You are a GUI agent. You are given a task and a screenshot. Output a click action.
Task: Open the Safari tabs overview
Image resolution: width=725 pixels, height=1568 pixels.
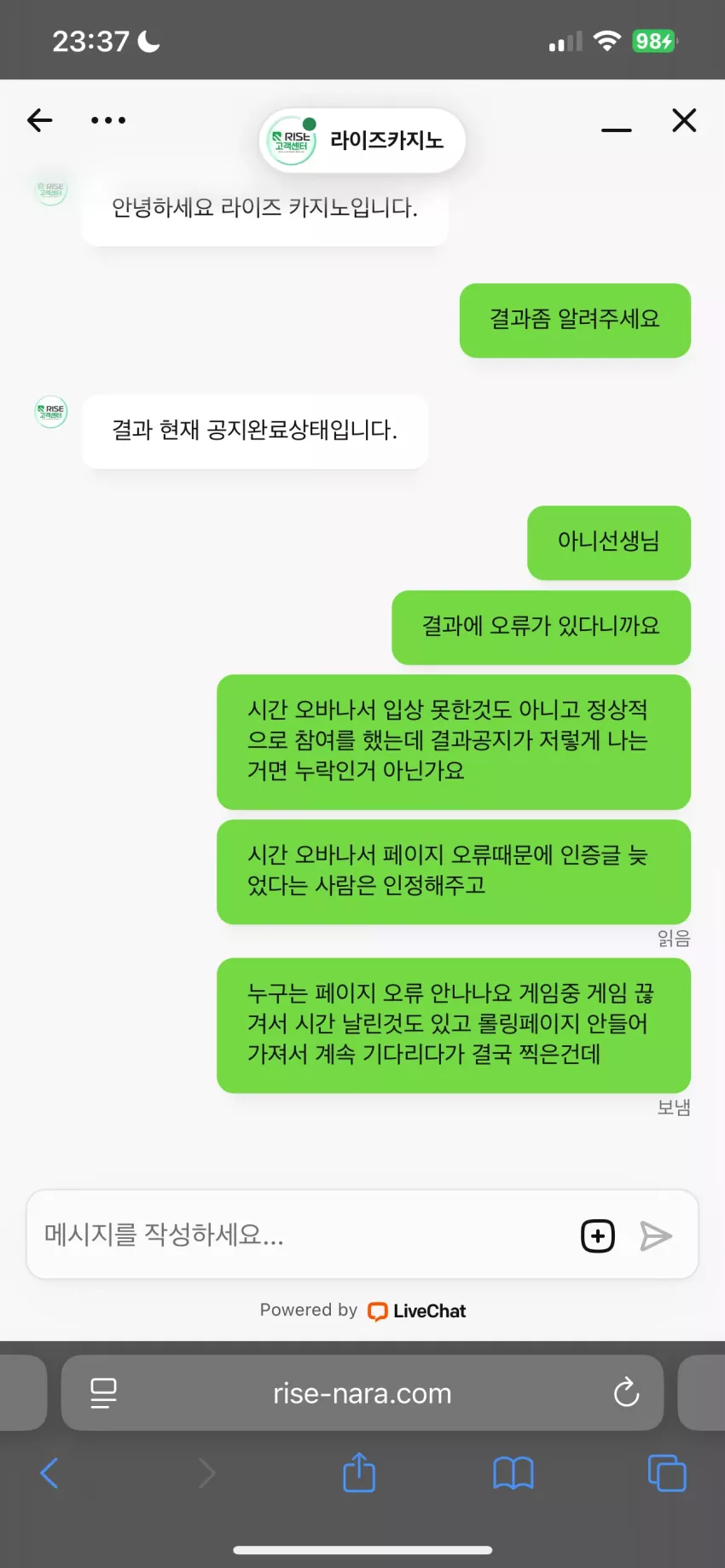(x=667, y=1473)
